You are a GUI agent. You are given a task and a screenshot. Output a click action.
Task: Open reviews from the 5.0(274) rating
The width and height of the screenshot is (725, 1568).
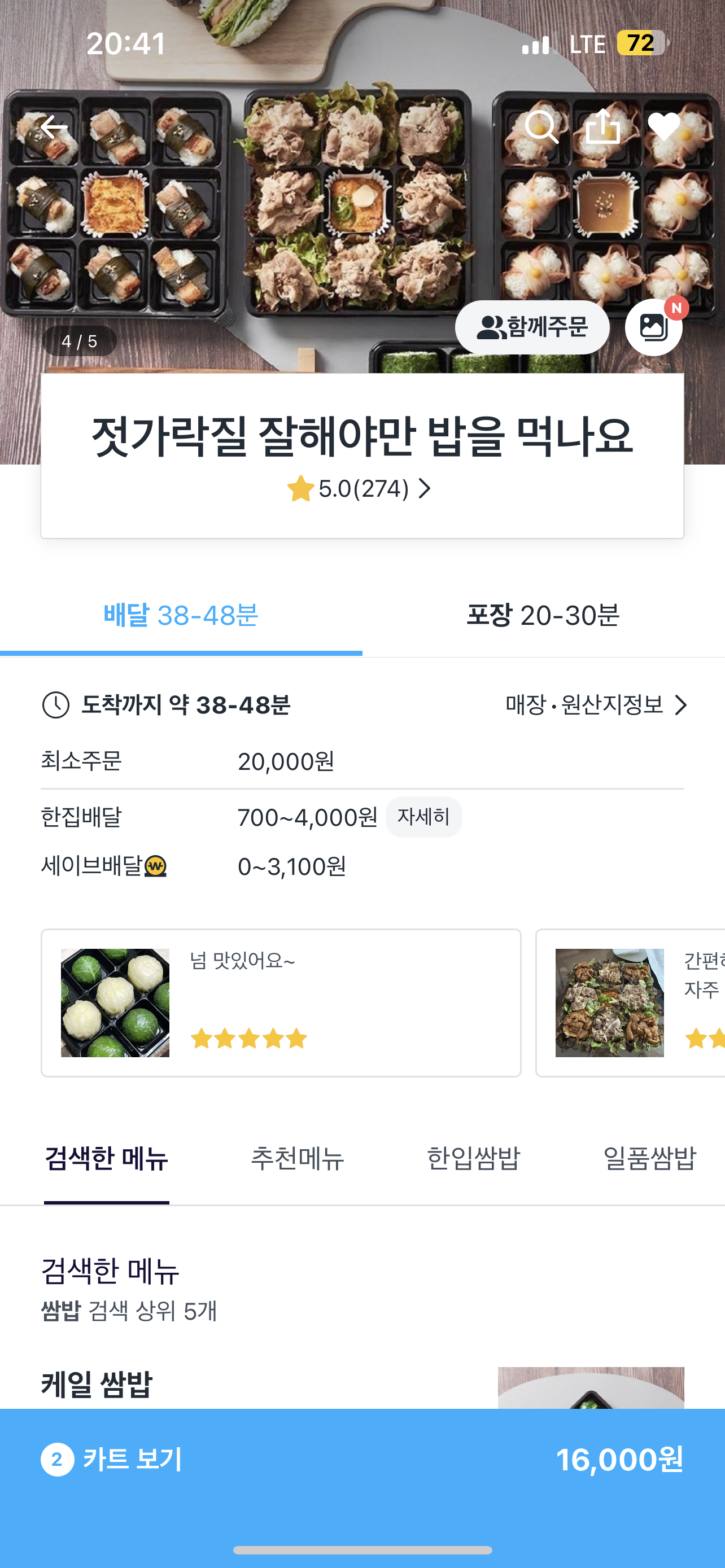[359, 489]
